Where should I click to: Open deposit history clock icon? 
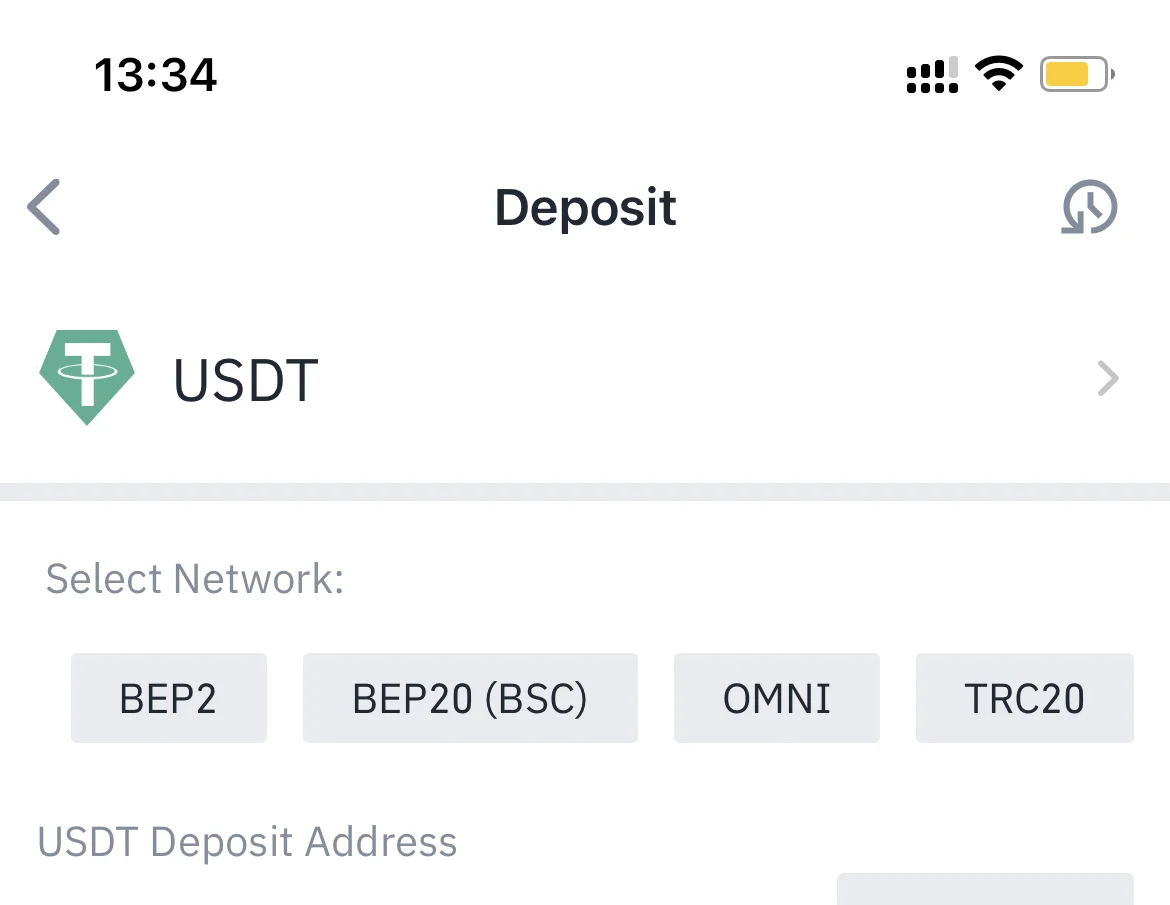(x=1088, y=207)
